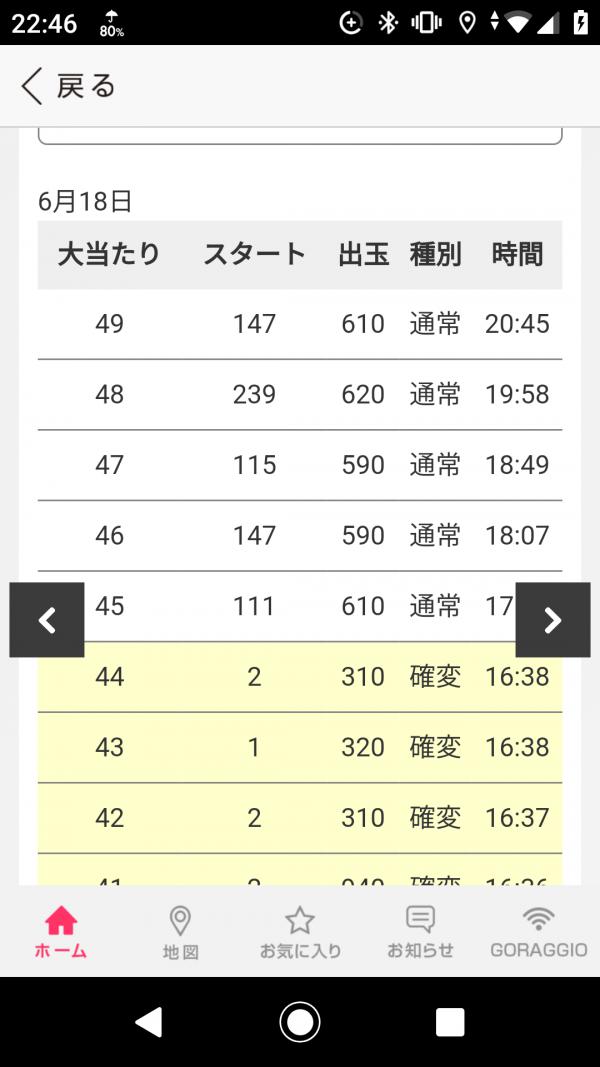Go back using the 戻る button
This screenshot has width=600, height=1067.
point(68,86)
